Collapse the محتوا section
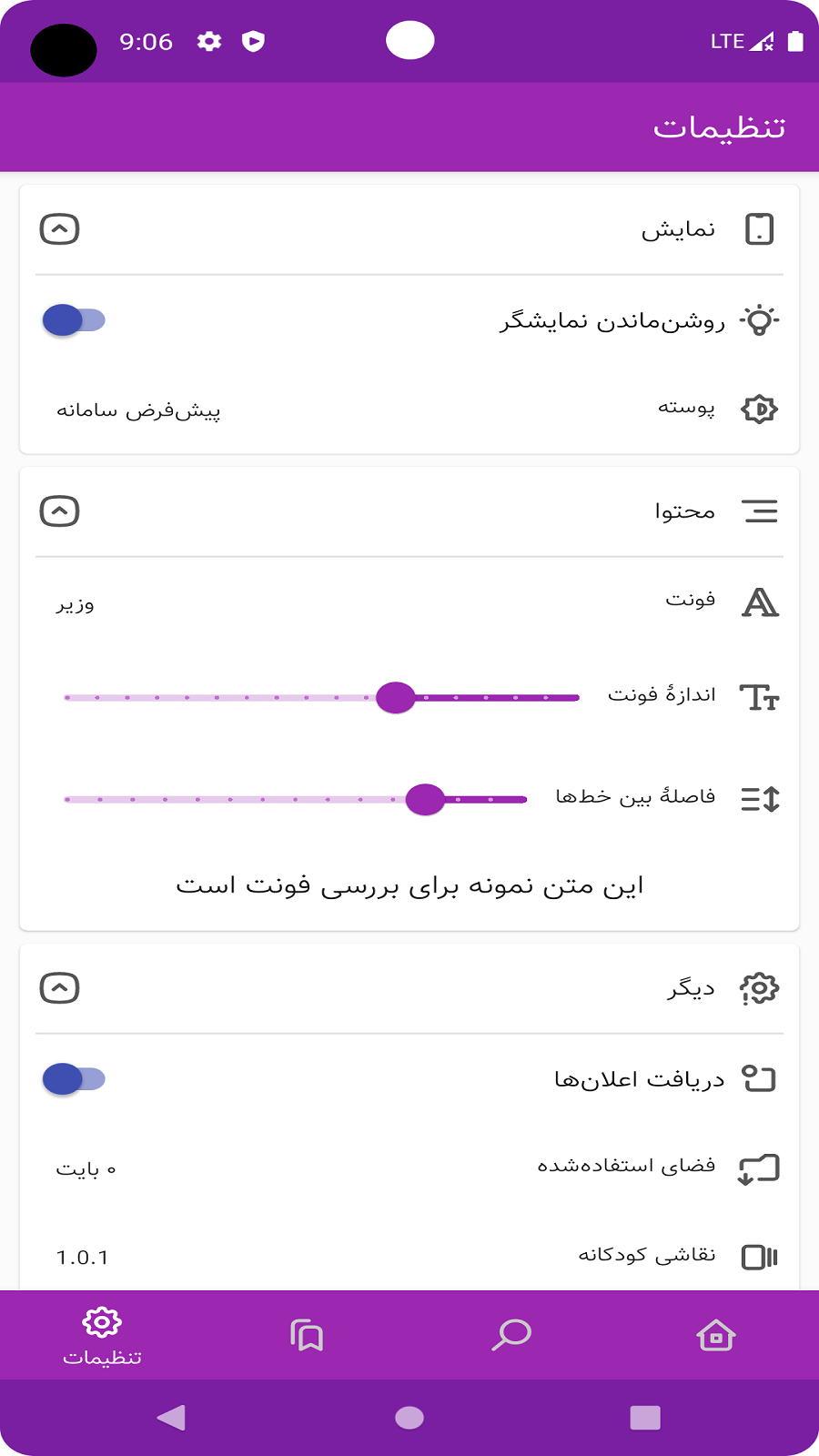 point(59,511)
